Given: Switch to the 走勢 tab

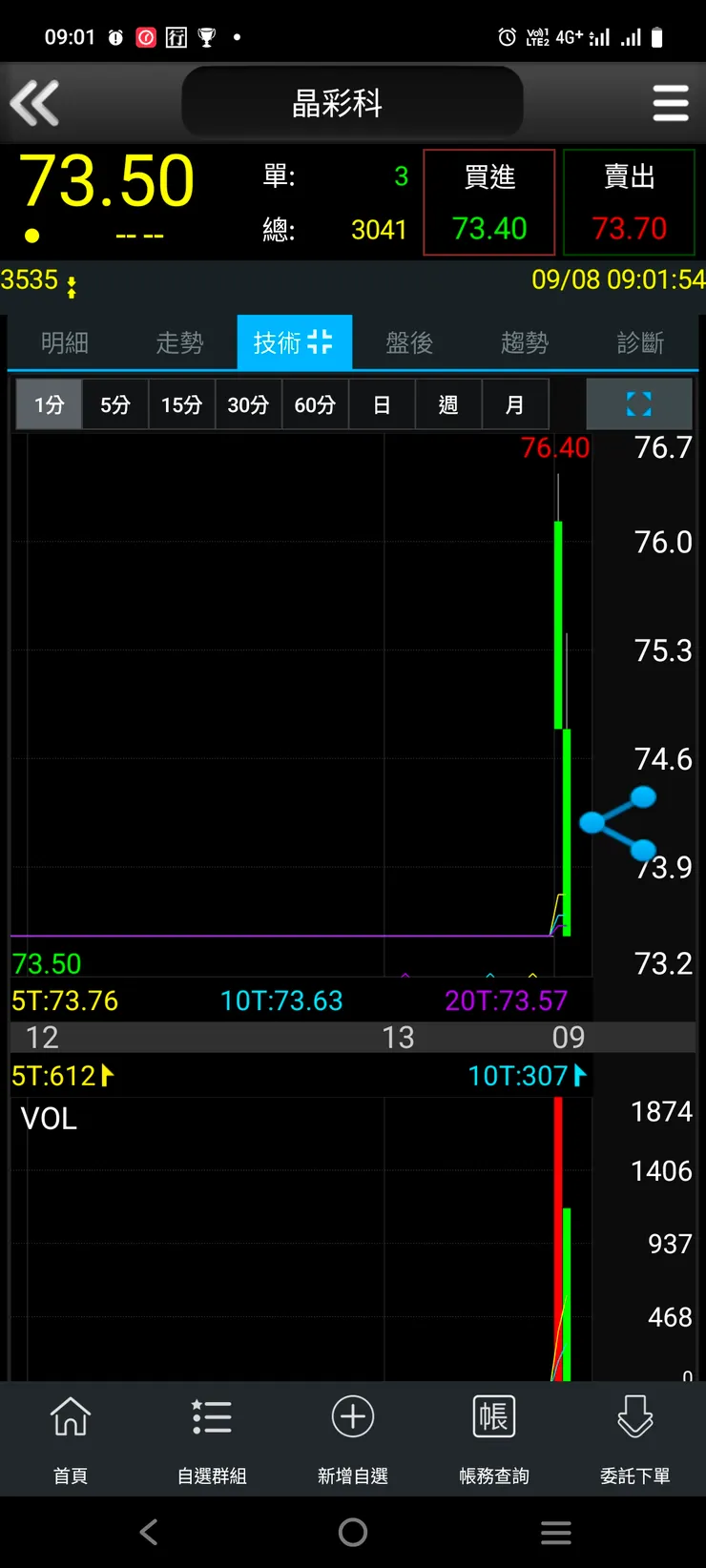Looking at the screenshot, I should tap(179, 342).
